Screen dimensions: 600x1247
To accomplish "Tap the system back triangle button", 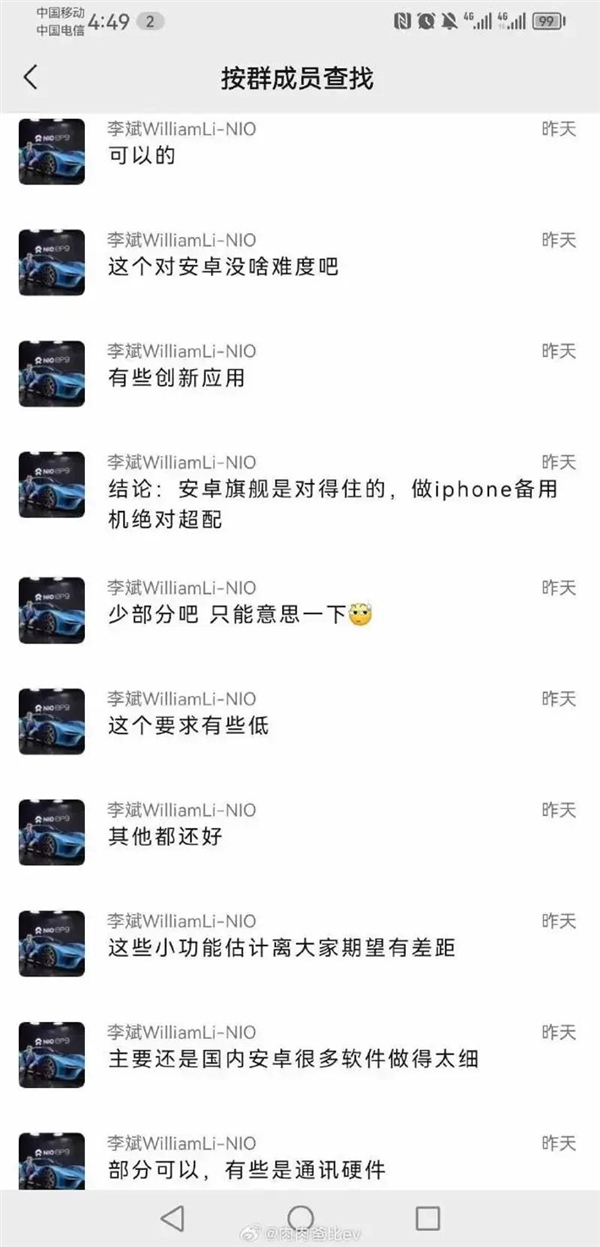I will pyautogui.click(x=173, y=1218).
